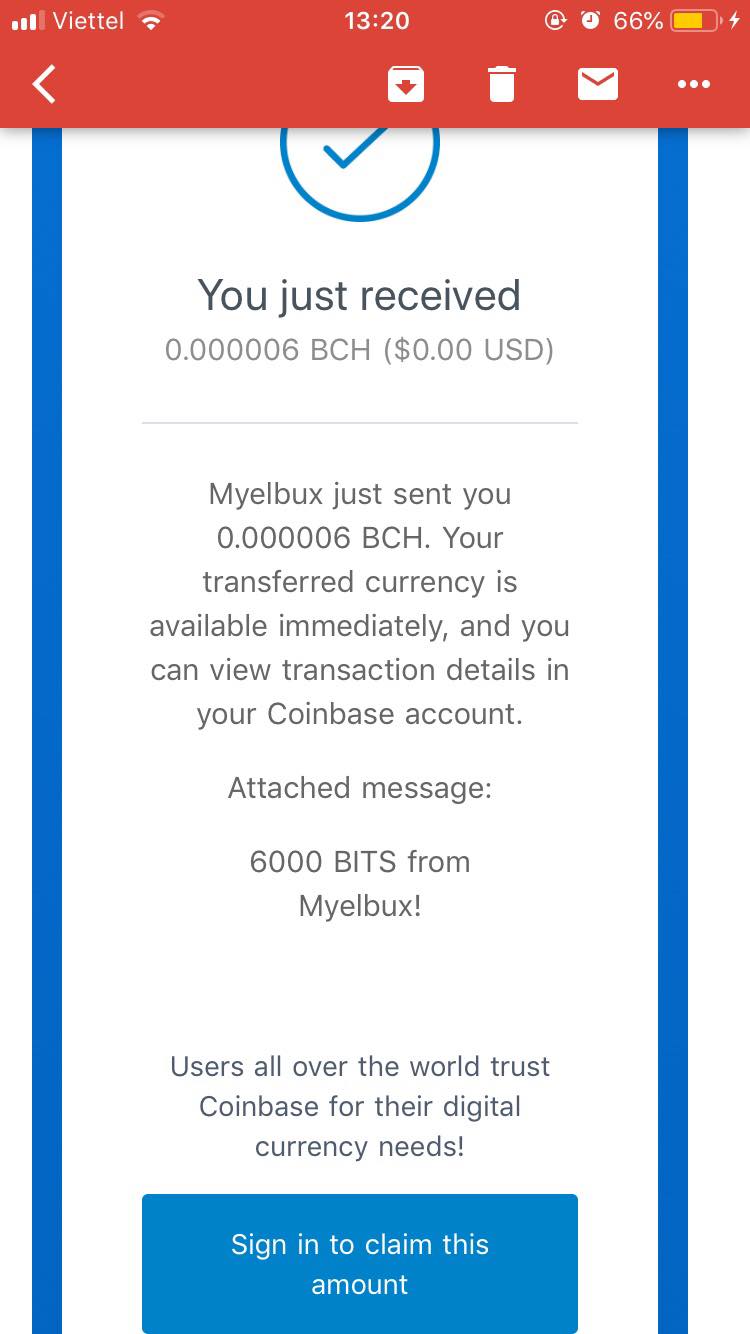This screenshot has width=750, height=1334.
Task: Archive this email
Action: (405, 85)
